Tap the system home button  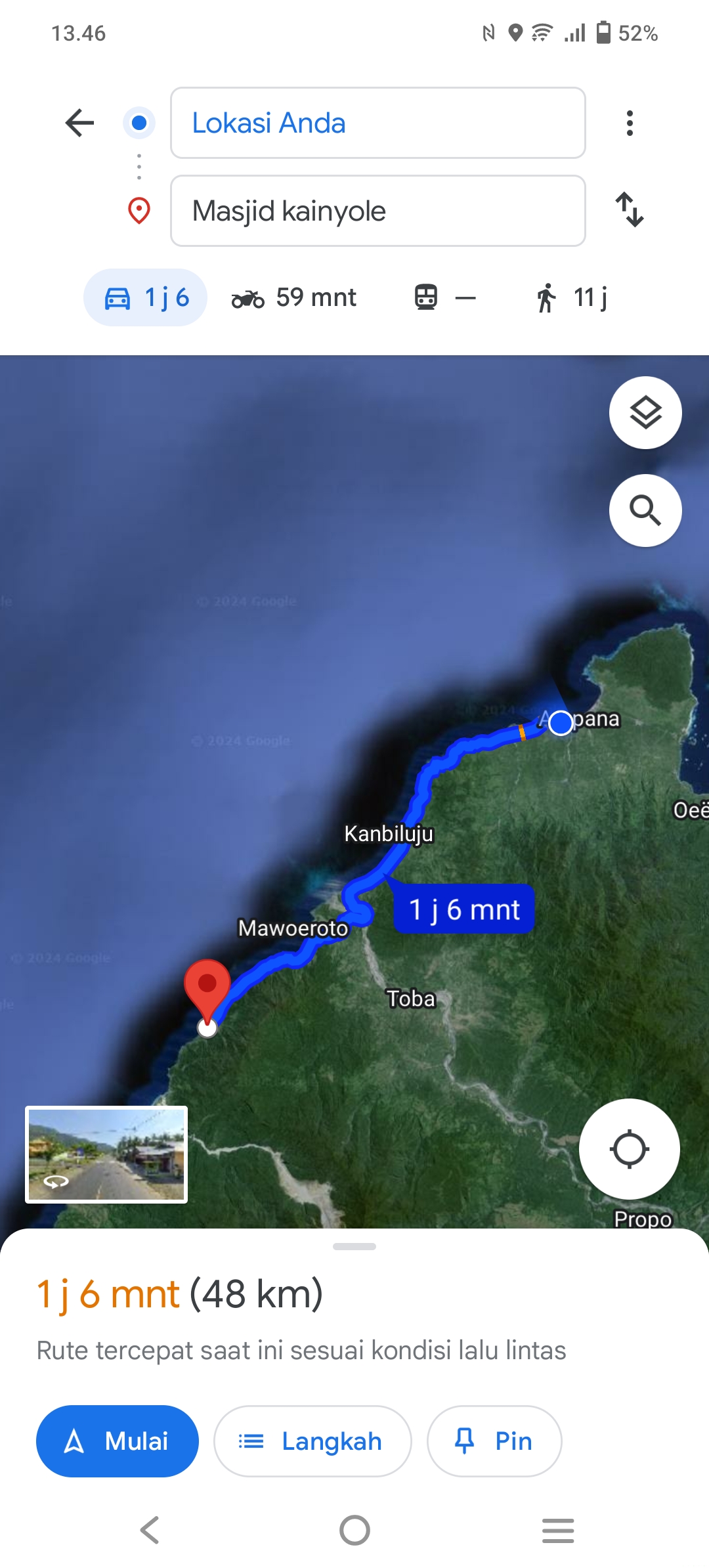(x=354, y=1530)
